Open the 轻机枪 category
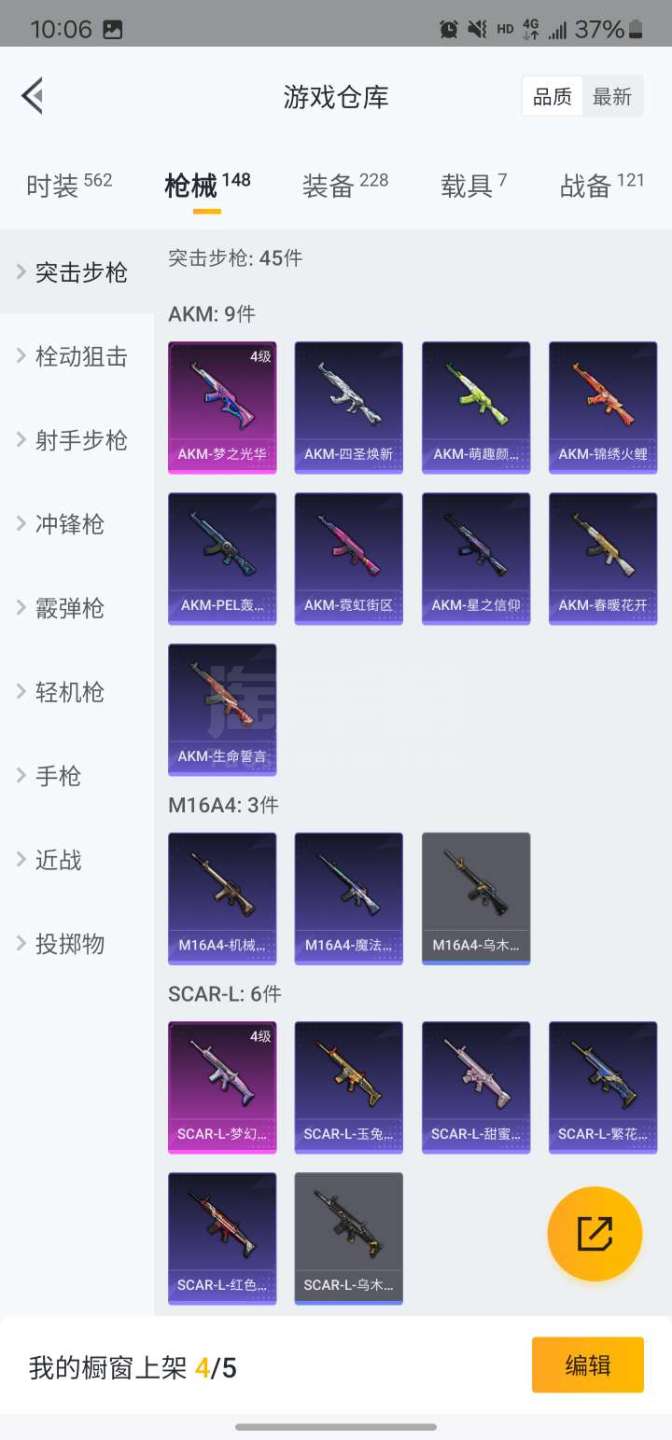This screenshot has width=672, height=1440. tap(70, 692)
